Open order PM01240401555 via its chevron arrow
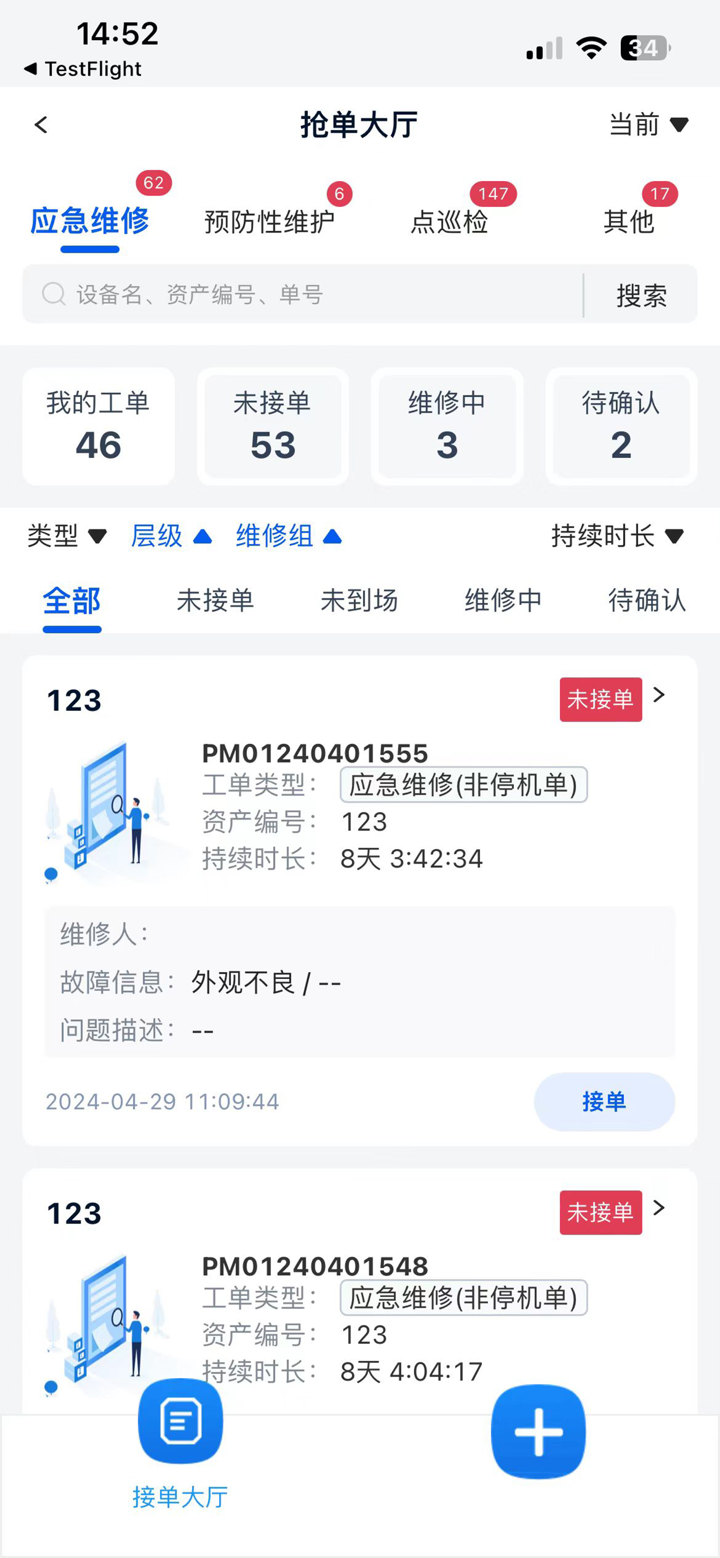Viewport: 720px width, 1558px height. (659, 695)
